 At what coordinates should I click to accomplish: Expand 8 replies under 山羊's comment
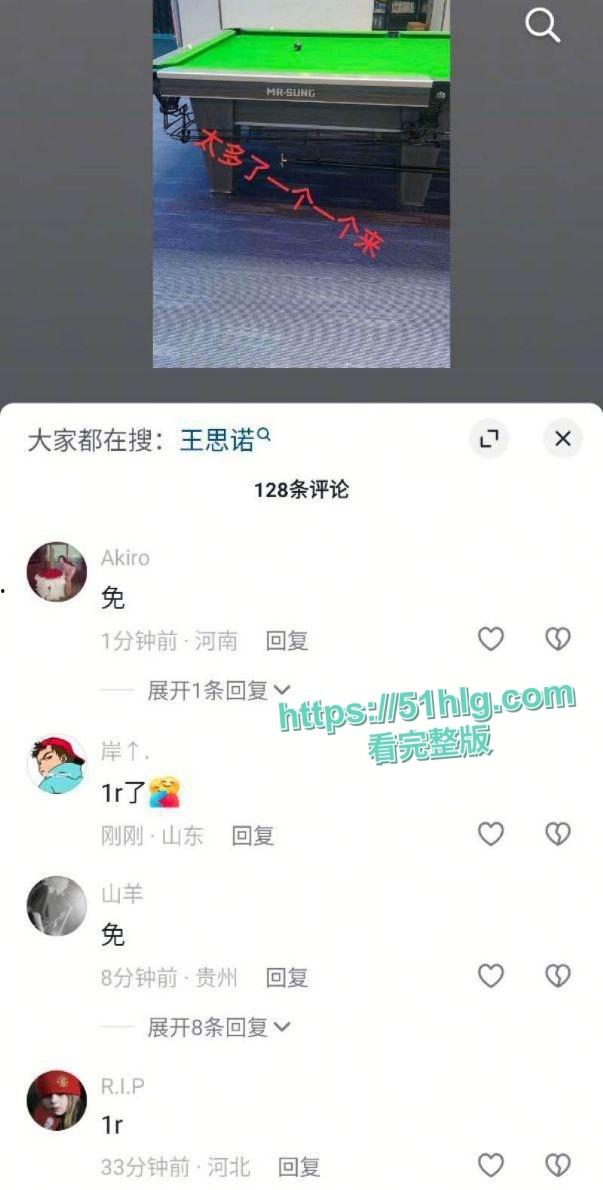[218, 1026]
